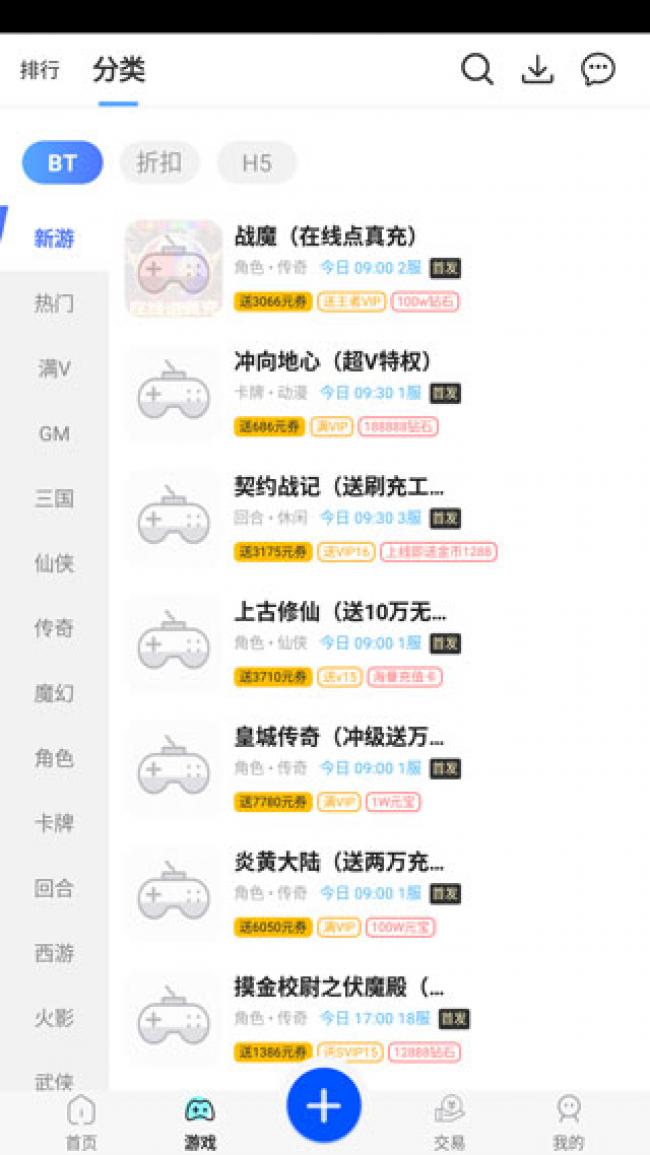Select the H5 filter chip
Image resolution: width=650 pixels, height=1155 pixels.
coord(256,163)
